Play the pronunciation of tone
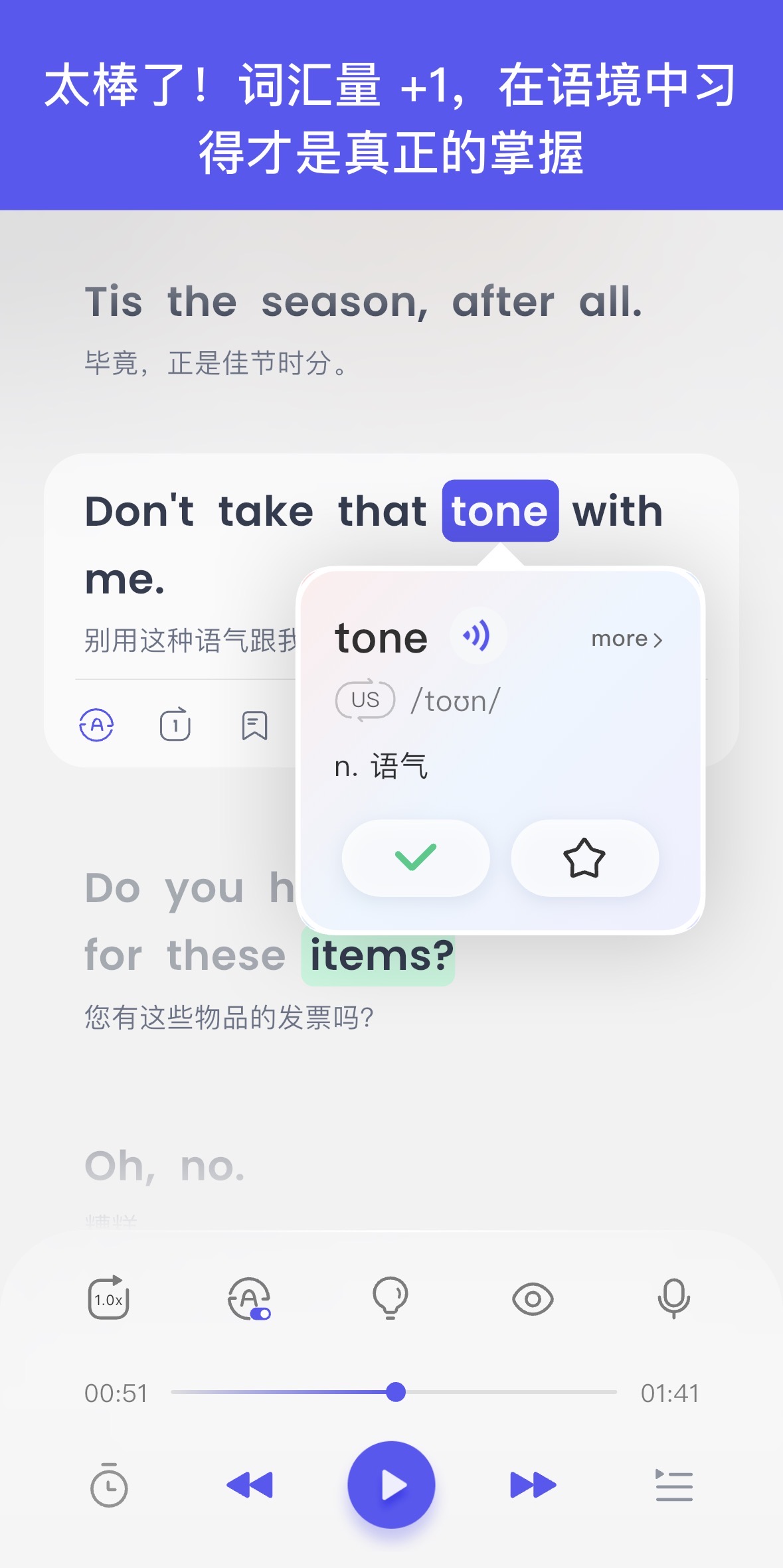 (478, 637)
